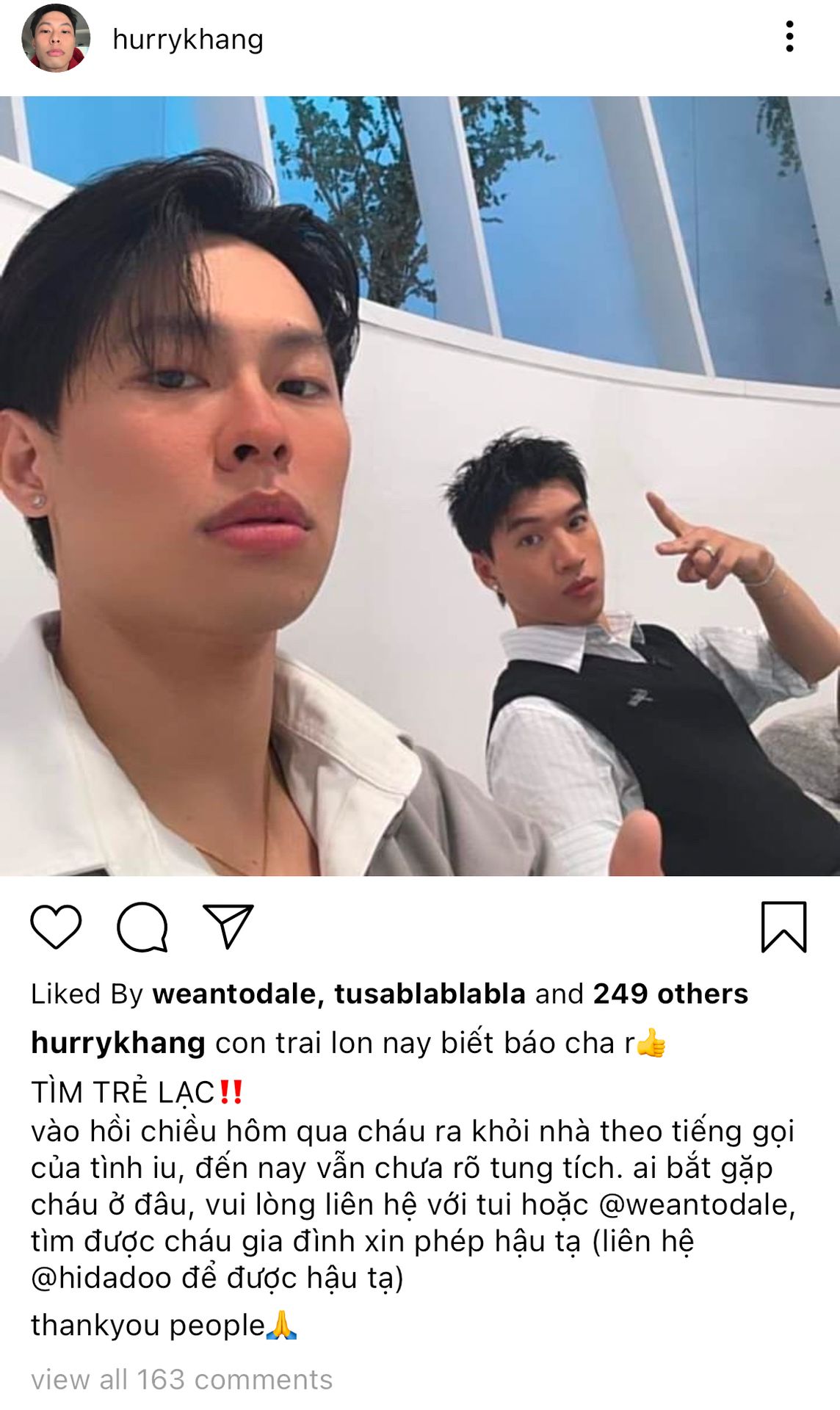840x1410 pixels.
Task: Share the post with the paper plane icon
Action: click(228, 926)
